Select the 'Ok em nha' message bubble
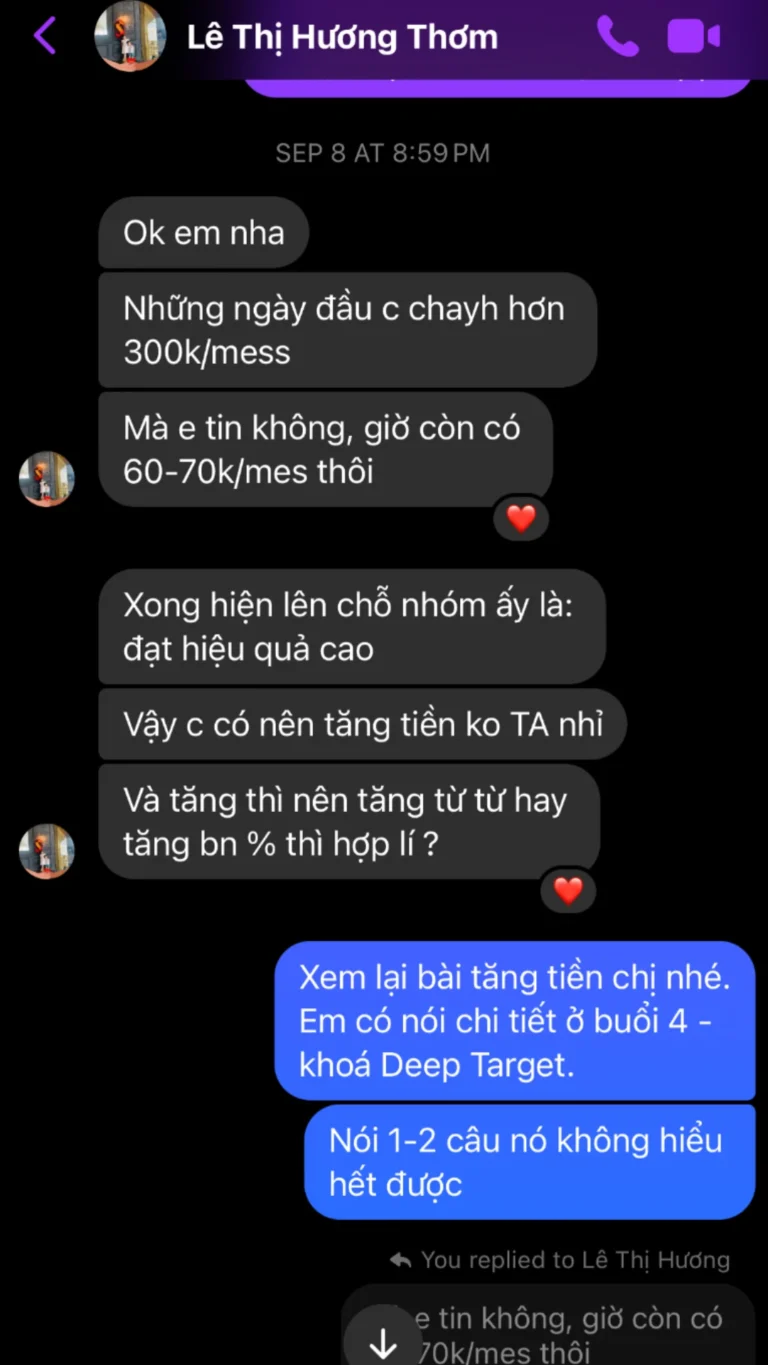Image resolution: width=768 pixels, height=1365 pixels. coord(203,232)
